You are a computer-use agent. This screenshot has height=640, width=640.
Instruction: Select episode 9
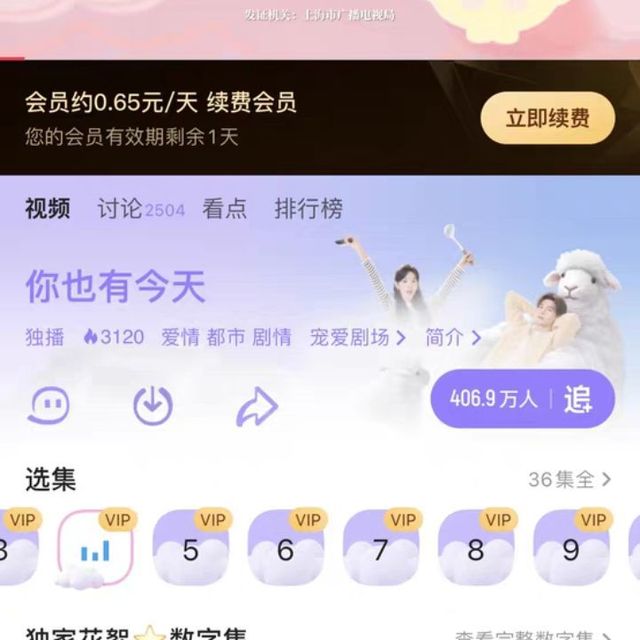571,549
